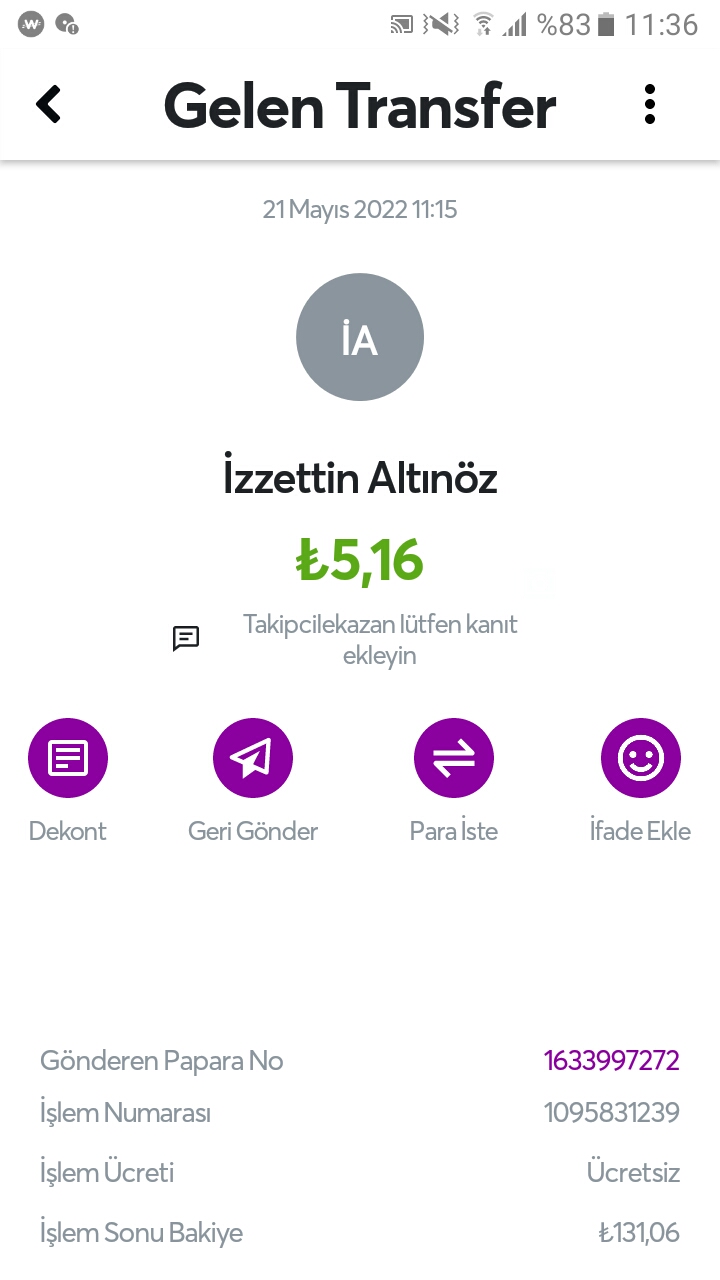
Task: Open the Dekont receipt
Action: click(68, 758)
